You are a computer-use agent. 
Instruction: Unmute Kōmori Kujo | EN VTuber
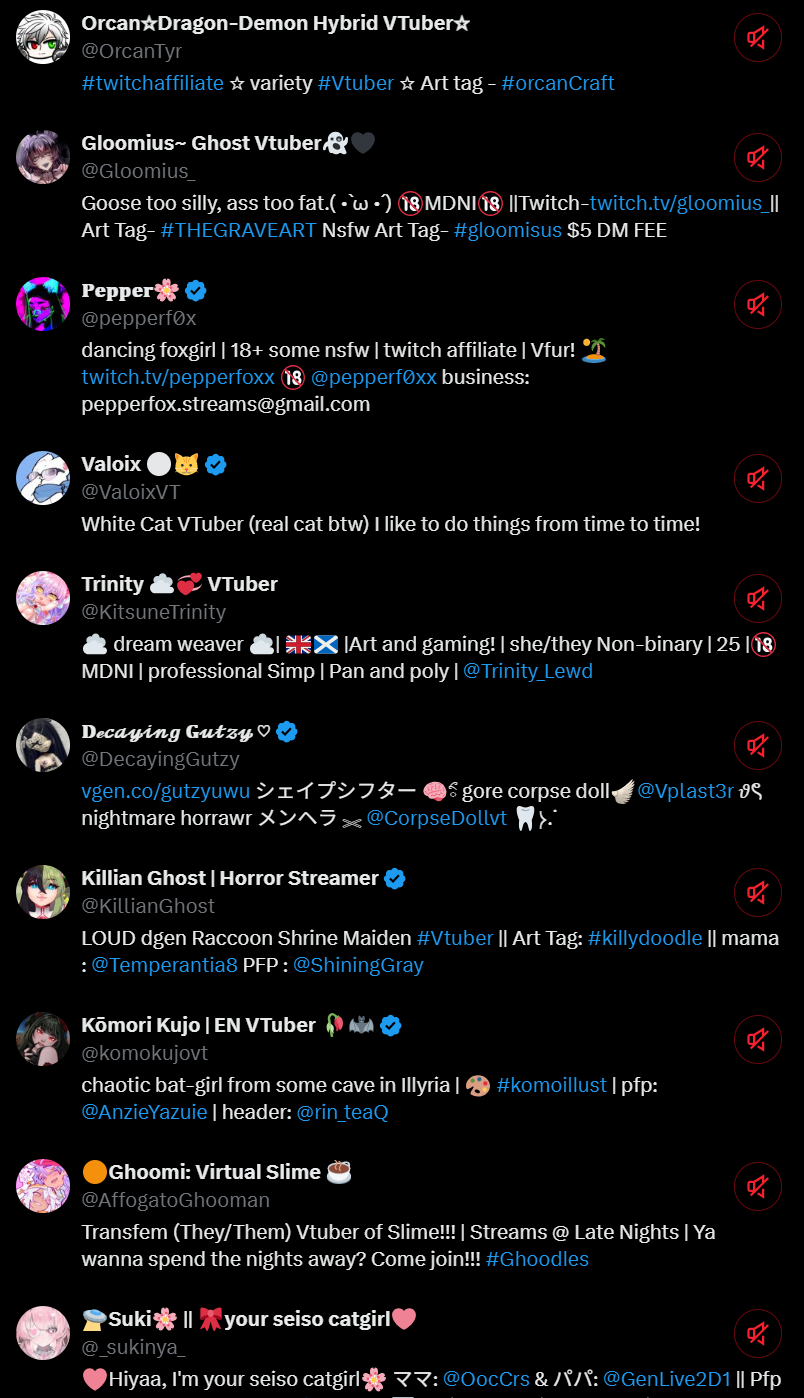coord(758,1039)
